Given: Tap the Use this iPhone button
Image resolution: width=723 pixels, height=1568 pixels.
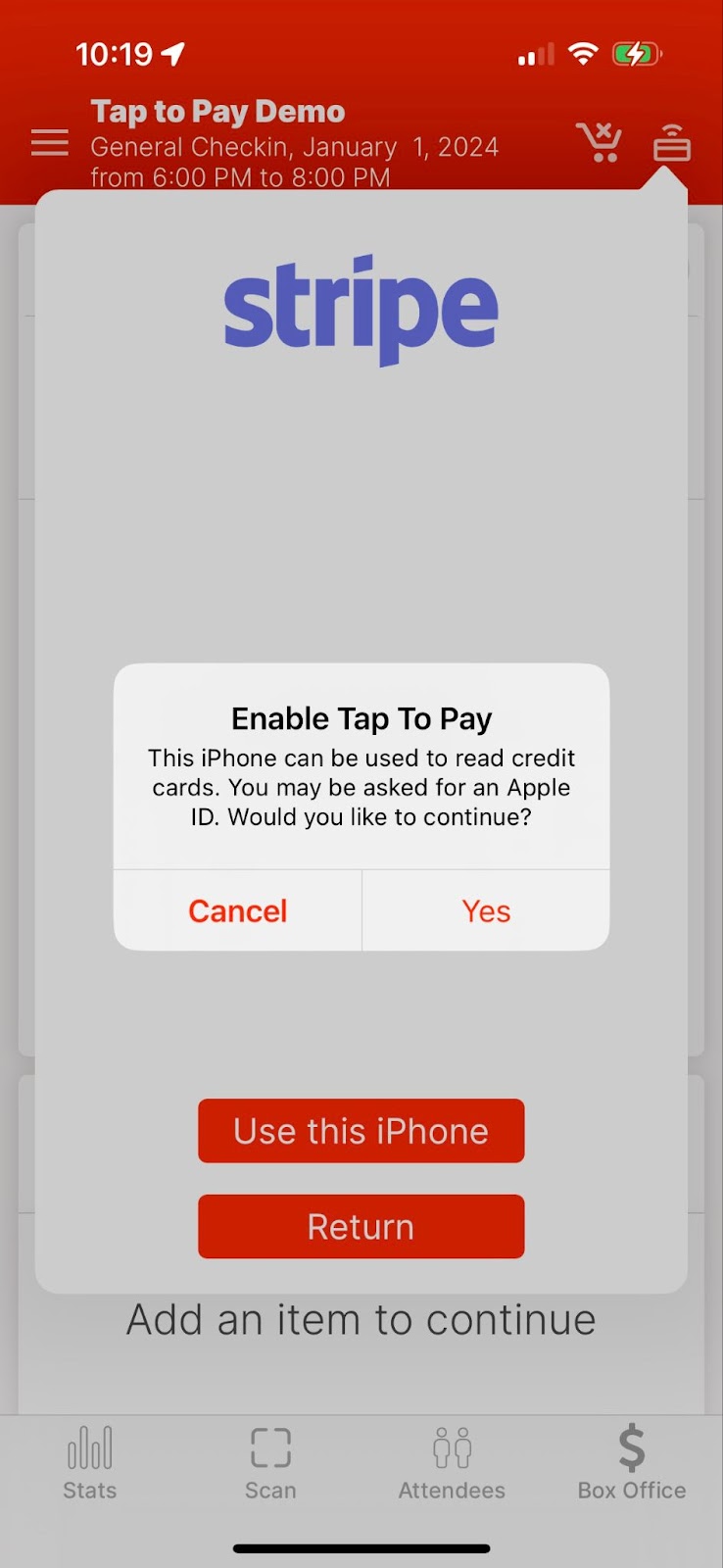Looking at the screenshot, I should coord(361,1131).
